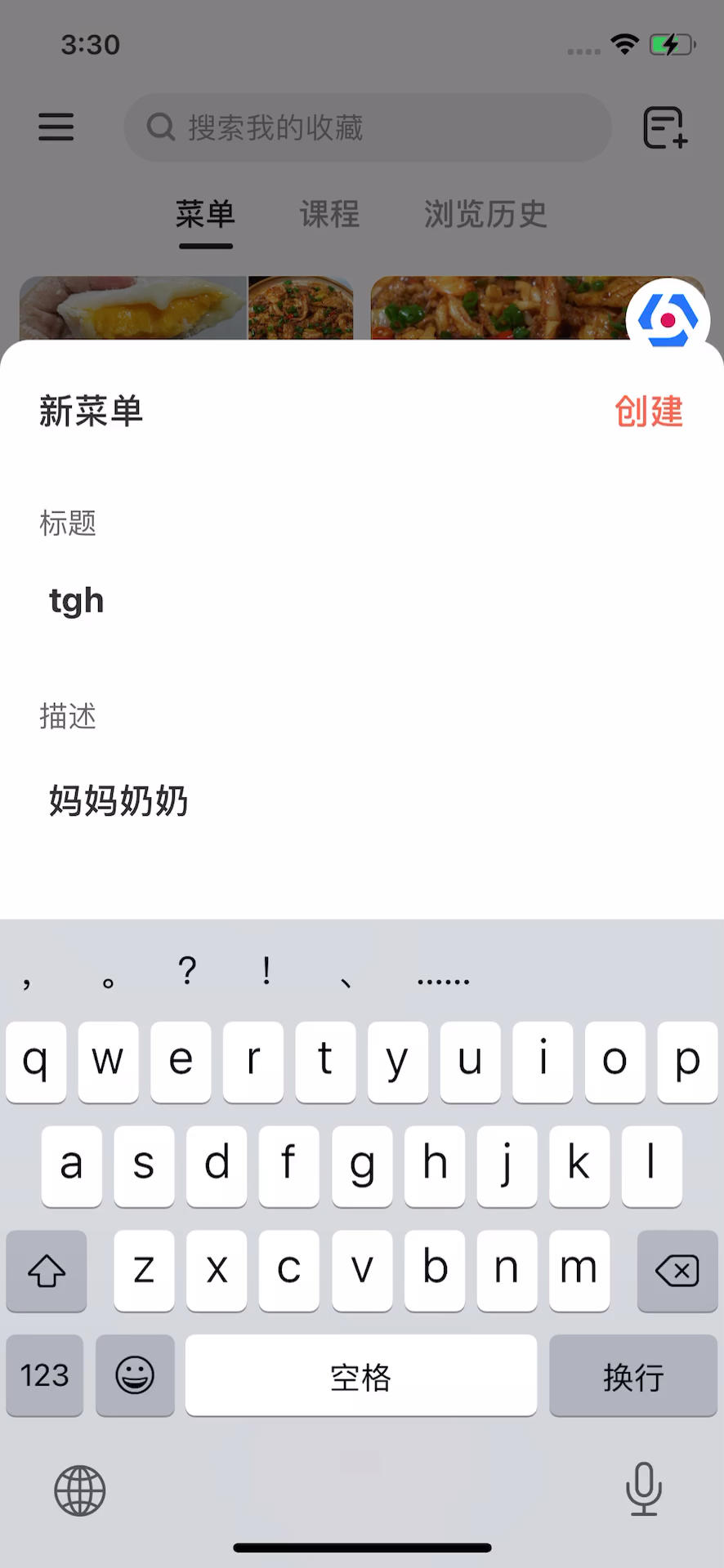Switch to the 浏览历史 tab
Screen dimensions: 724x1568
click(485, 215)
